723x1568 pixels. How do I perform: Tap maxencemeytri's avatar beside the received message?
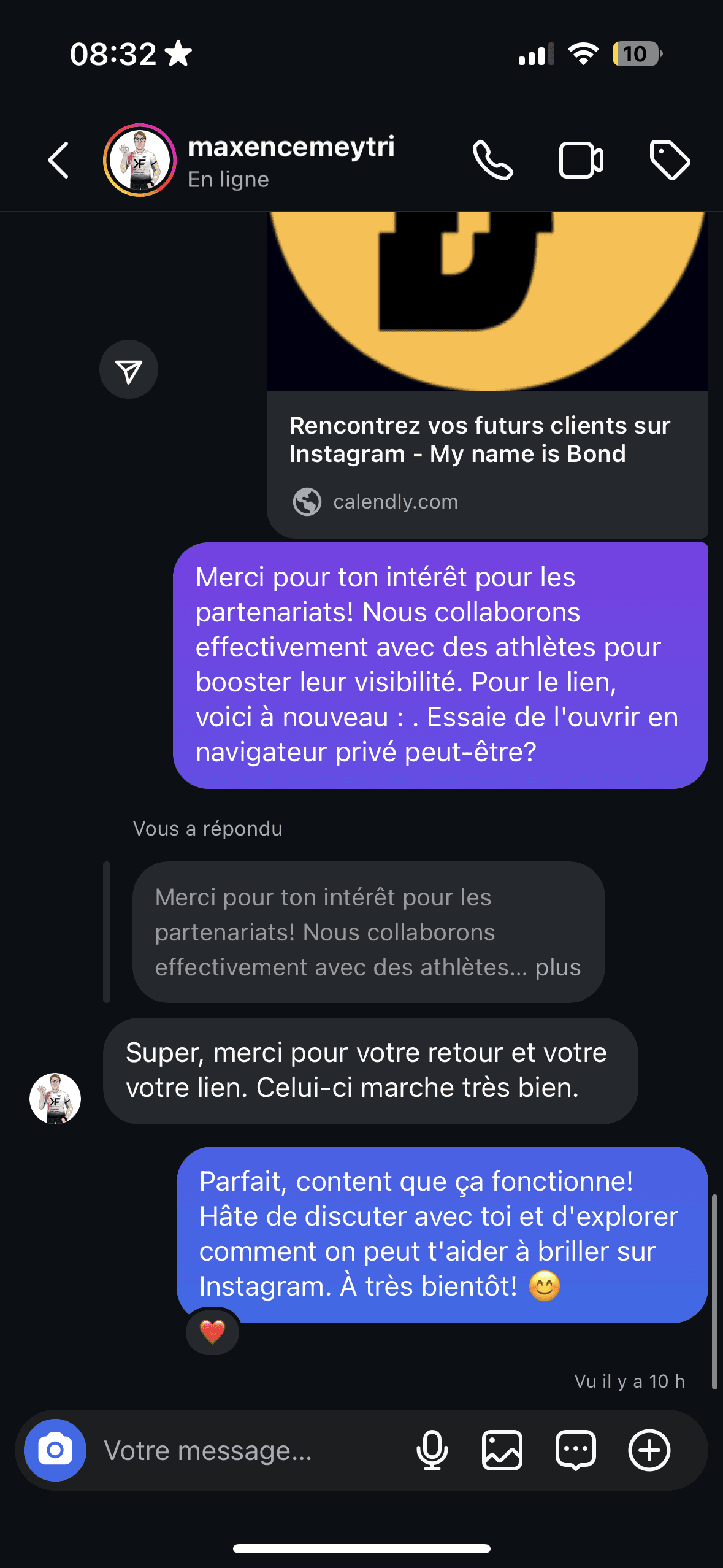tap(55, 1098)
